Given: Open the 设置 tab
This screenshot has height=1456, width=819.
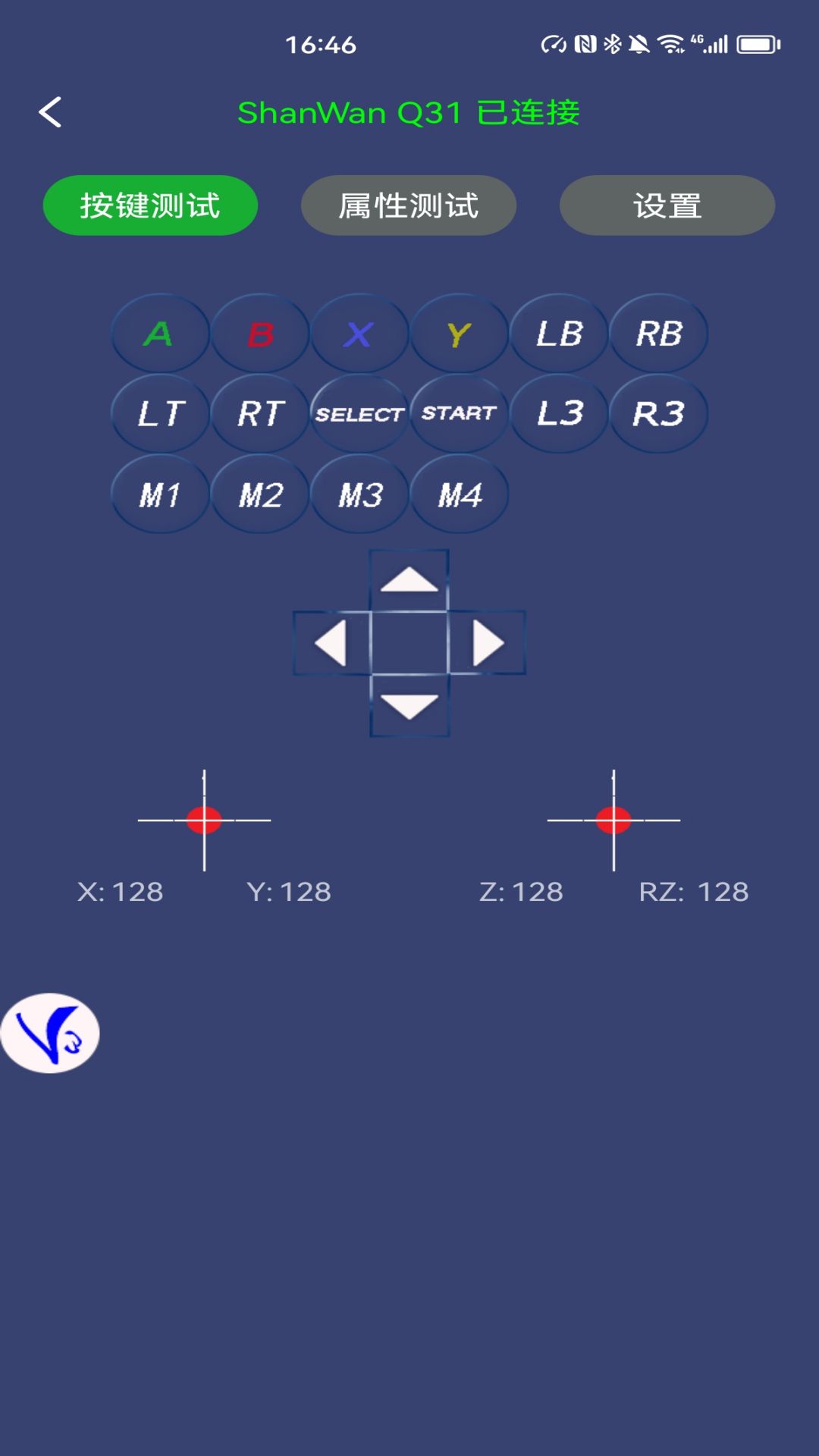Looking at the screenshot, I should 667,206.
